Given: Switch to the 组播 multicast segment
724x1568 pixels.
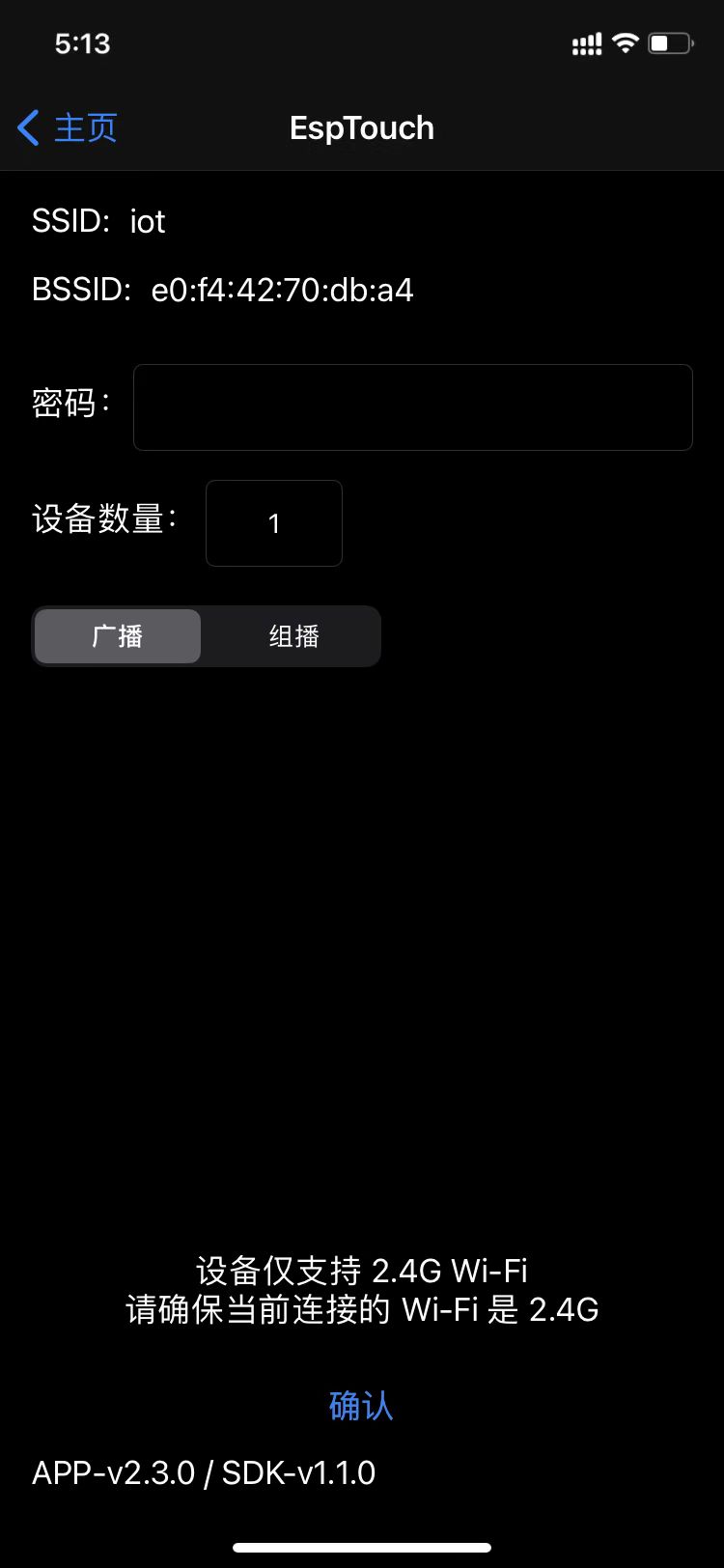Looking at the screenshot, I should pyautogui.click(x=293, y=636).
